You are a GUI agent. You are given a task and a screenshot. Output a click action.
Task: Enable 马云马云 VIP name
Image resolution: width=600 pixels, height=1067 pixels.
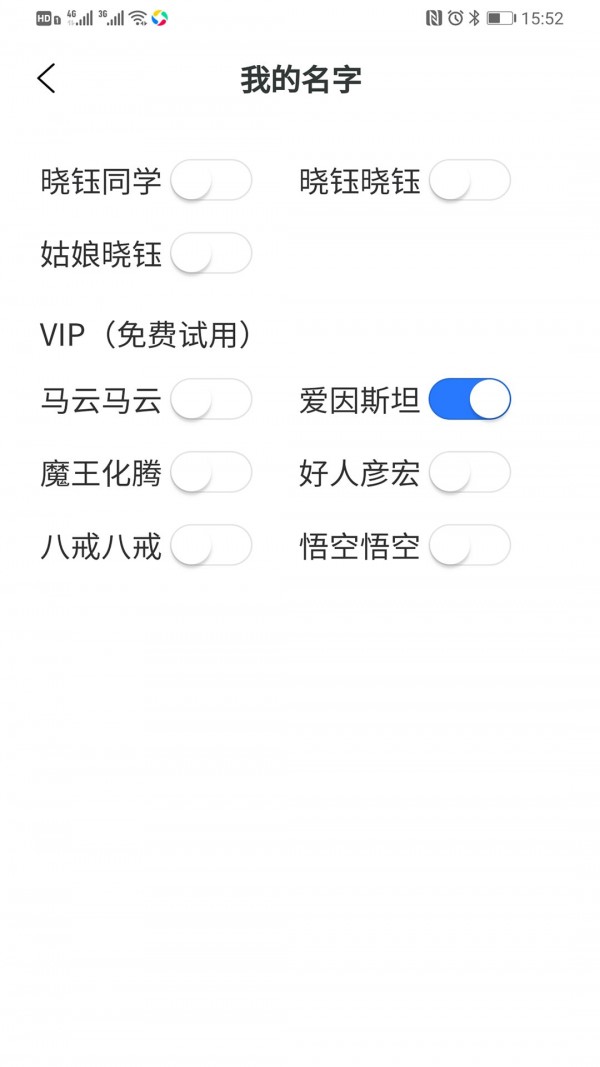[211, 400]
